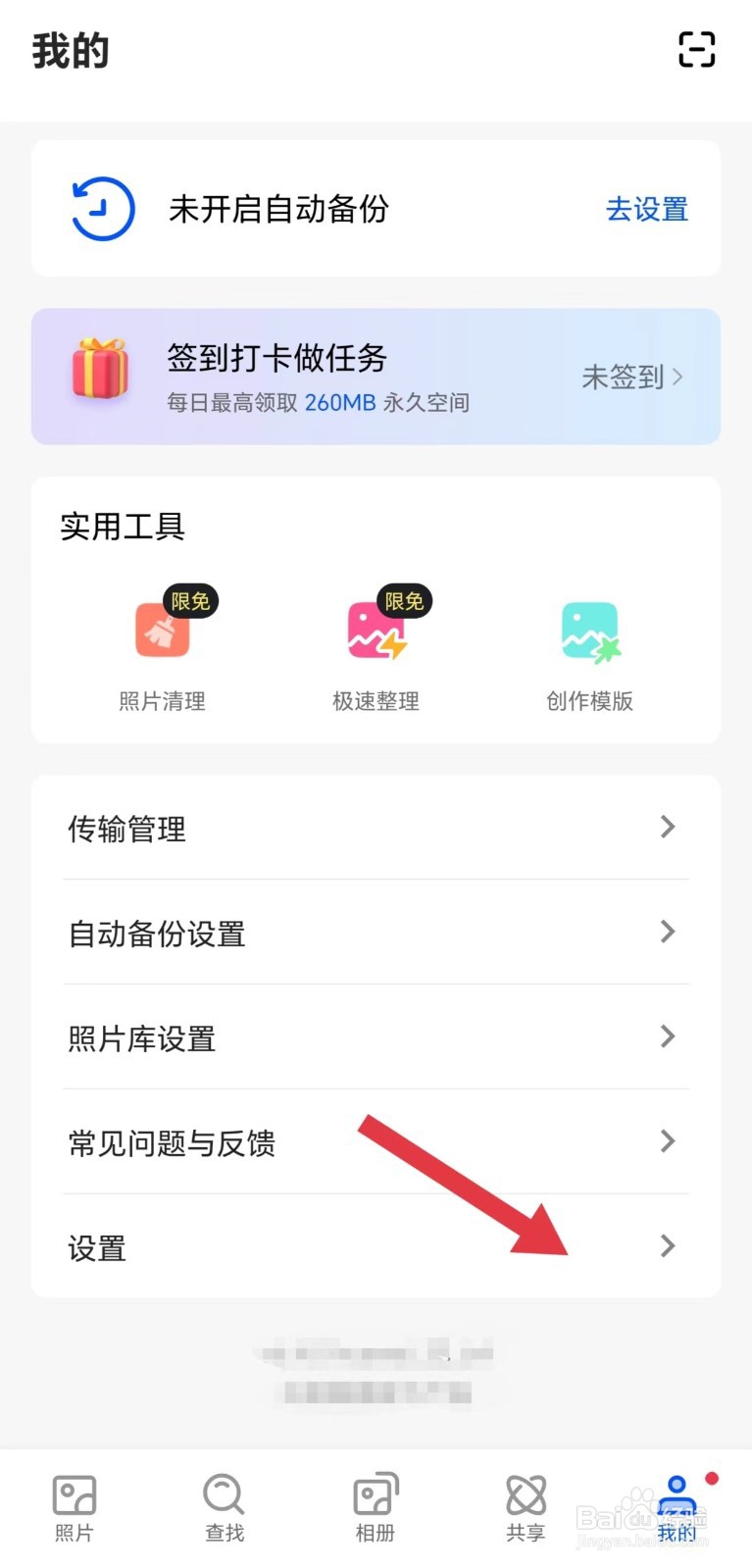Tap the 创作模版 template creation icon
Screen dimensions: 752x1568
588,632
